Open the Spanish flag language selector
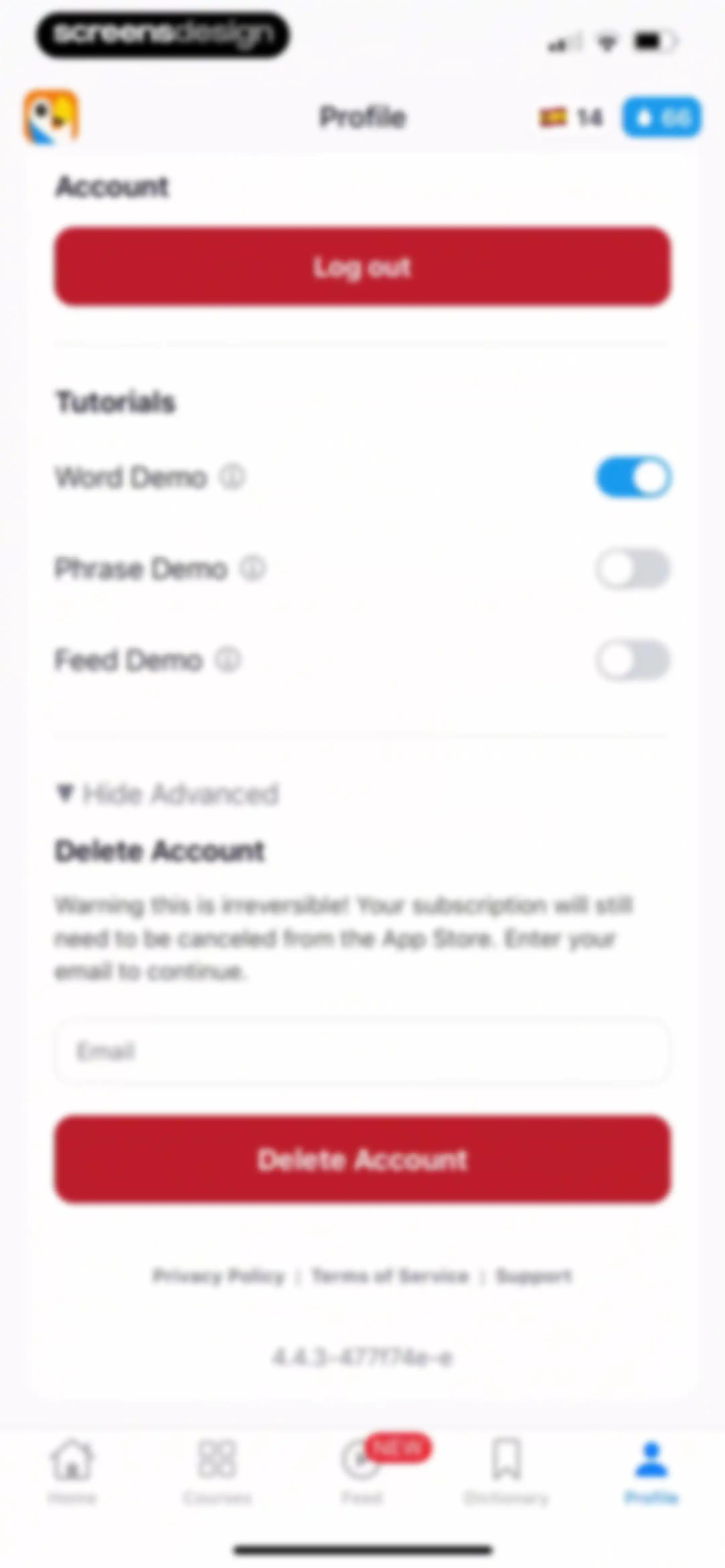 pos(571,117)
